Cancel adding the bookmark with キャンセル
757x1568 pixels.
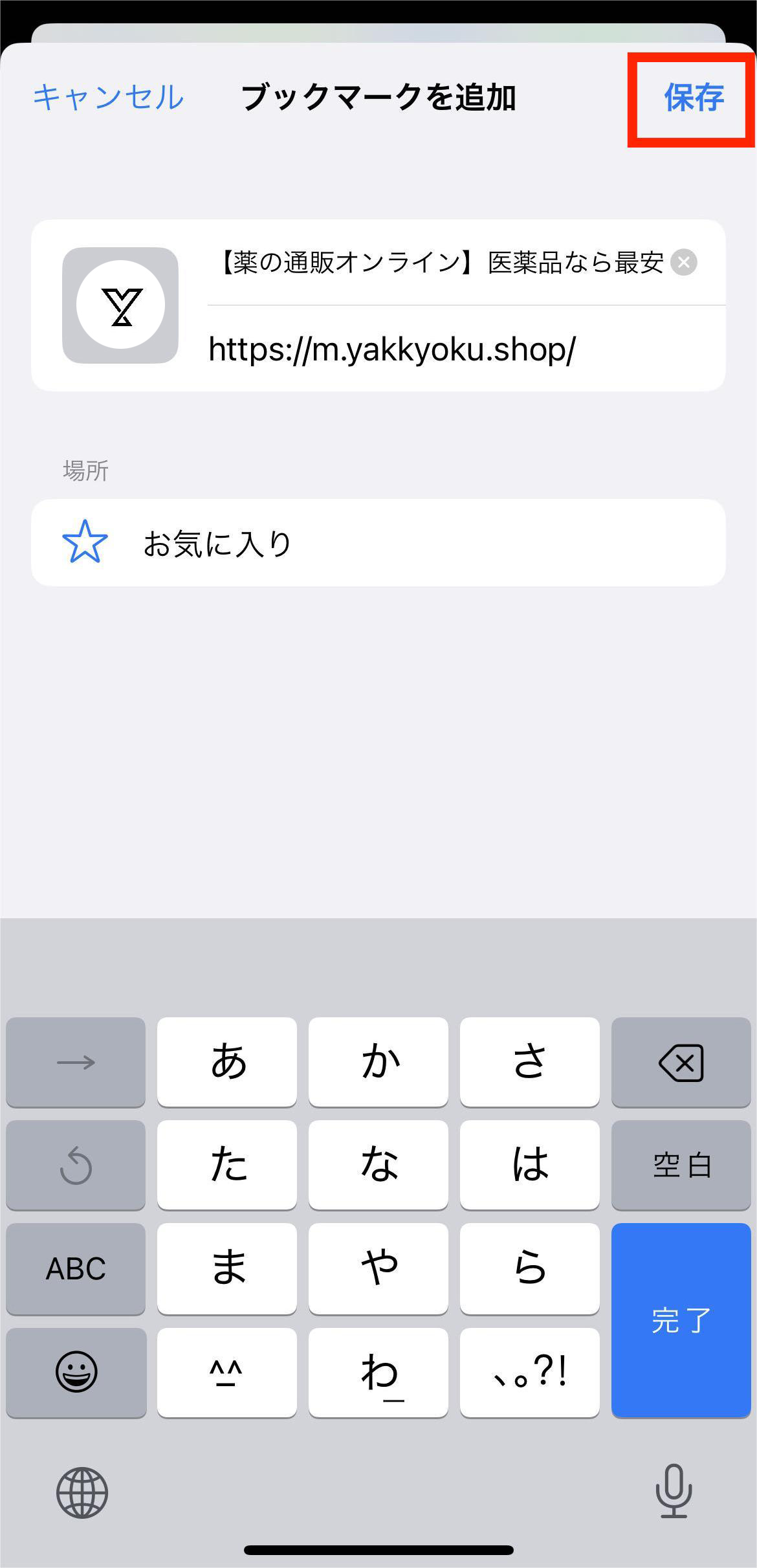click(108, 98)
